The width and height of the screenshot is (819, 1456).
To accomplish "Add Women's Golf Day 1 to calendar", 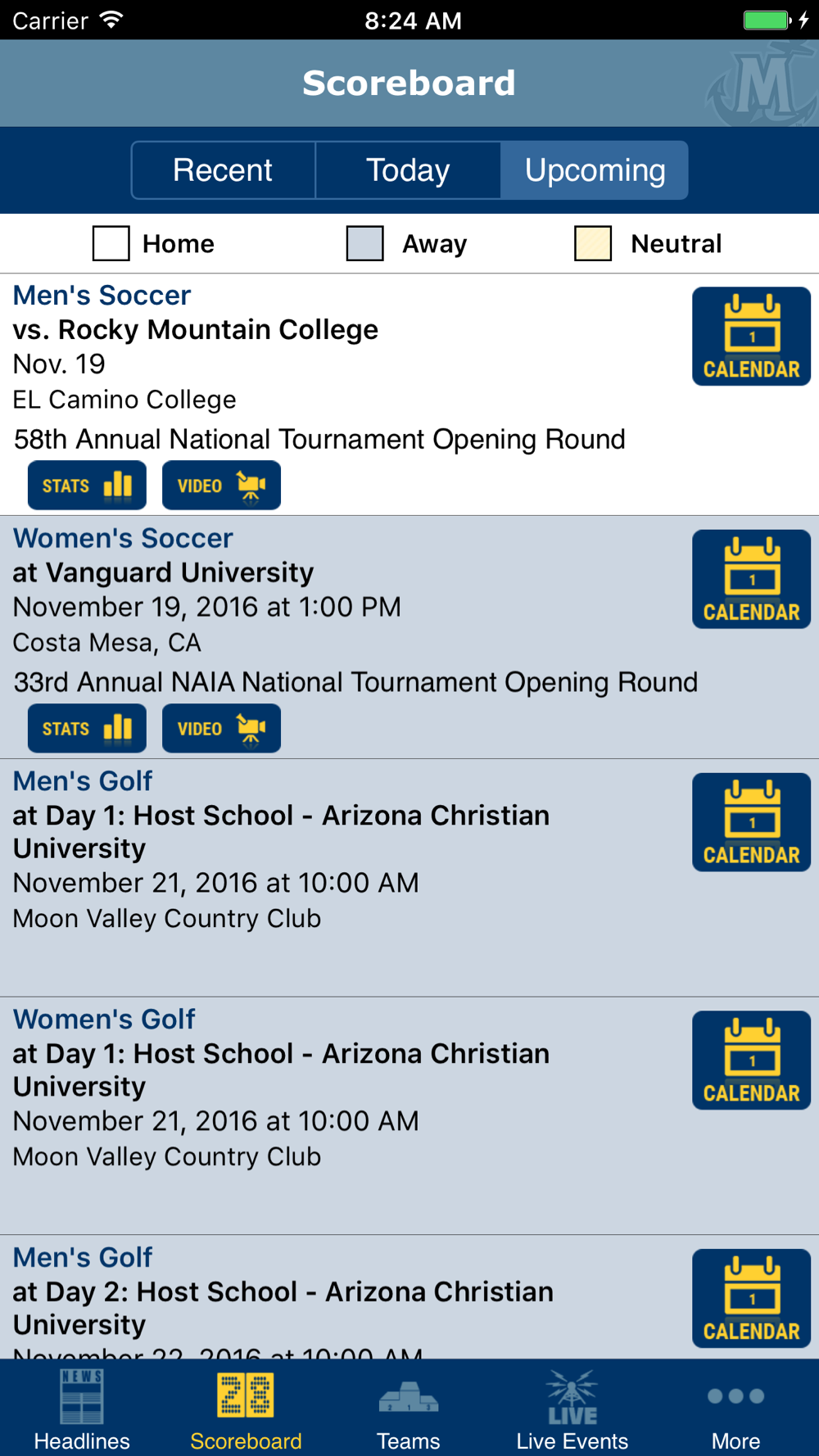I will click(x=751, y=1060).
